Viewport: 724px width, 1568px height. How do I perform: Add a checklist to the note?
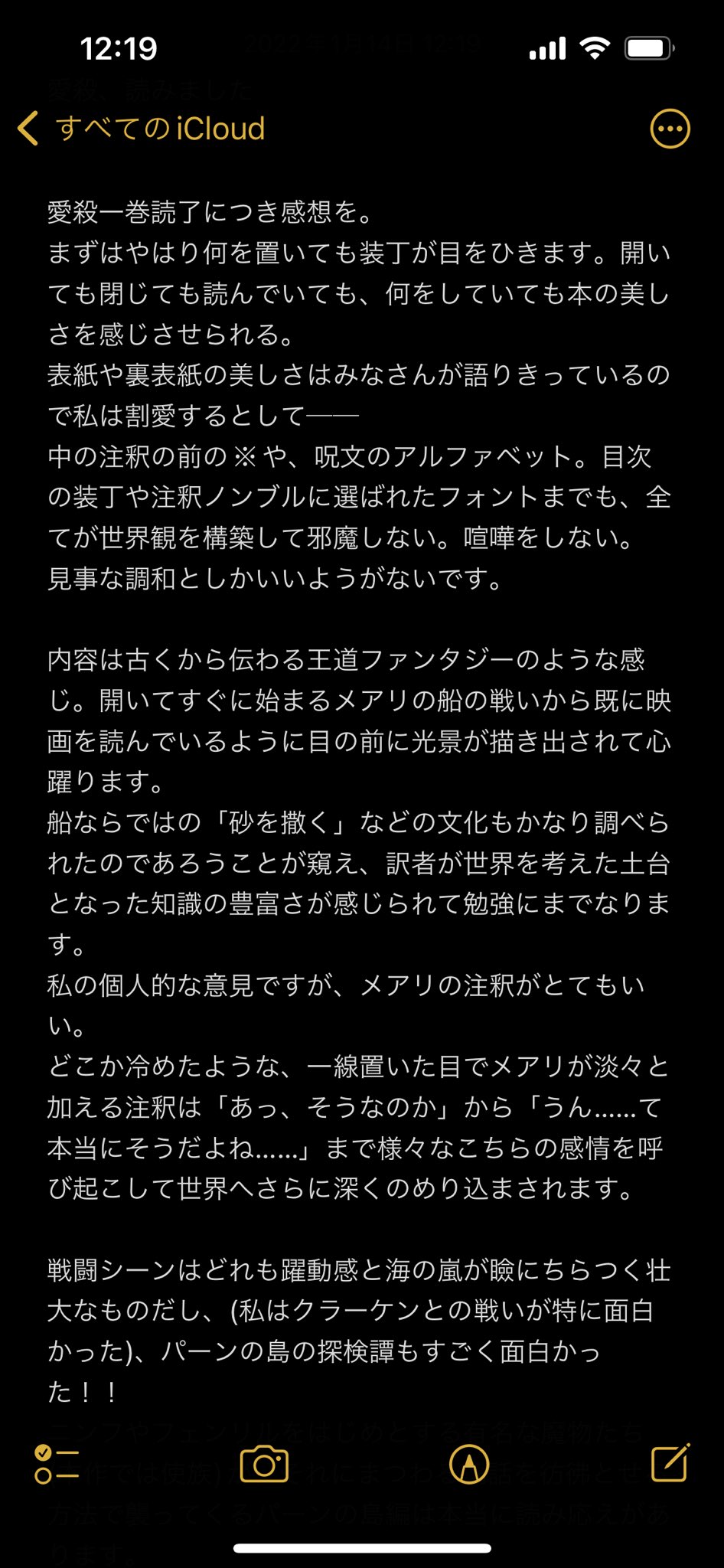tap(57, 1465)
